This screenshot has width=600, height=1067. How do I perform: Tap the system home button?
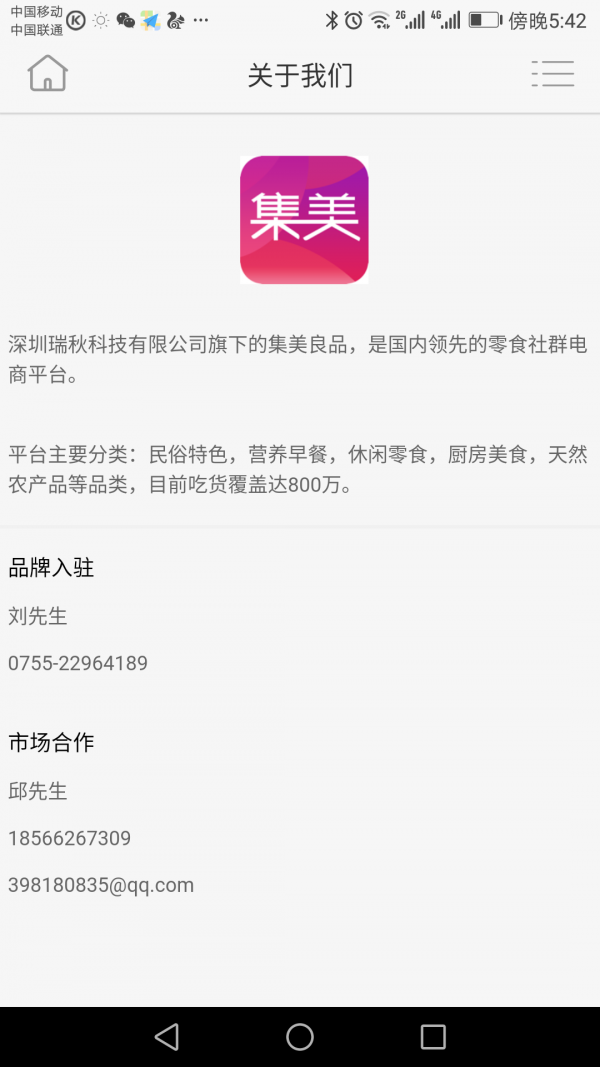(x=300, y=1036)
